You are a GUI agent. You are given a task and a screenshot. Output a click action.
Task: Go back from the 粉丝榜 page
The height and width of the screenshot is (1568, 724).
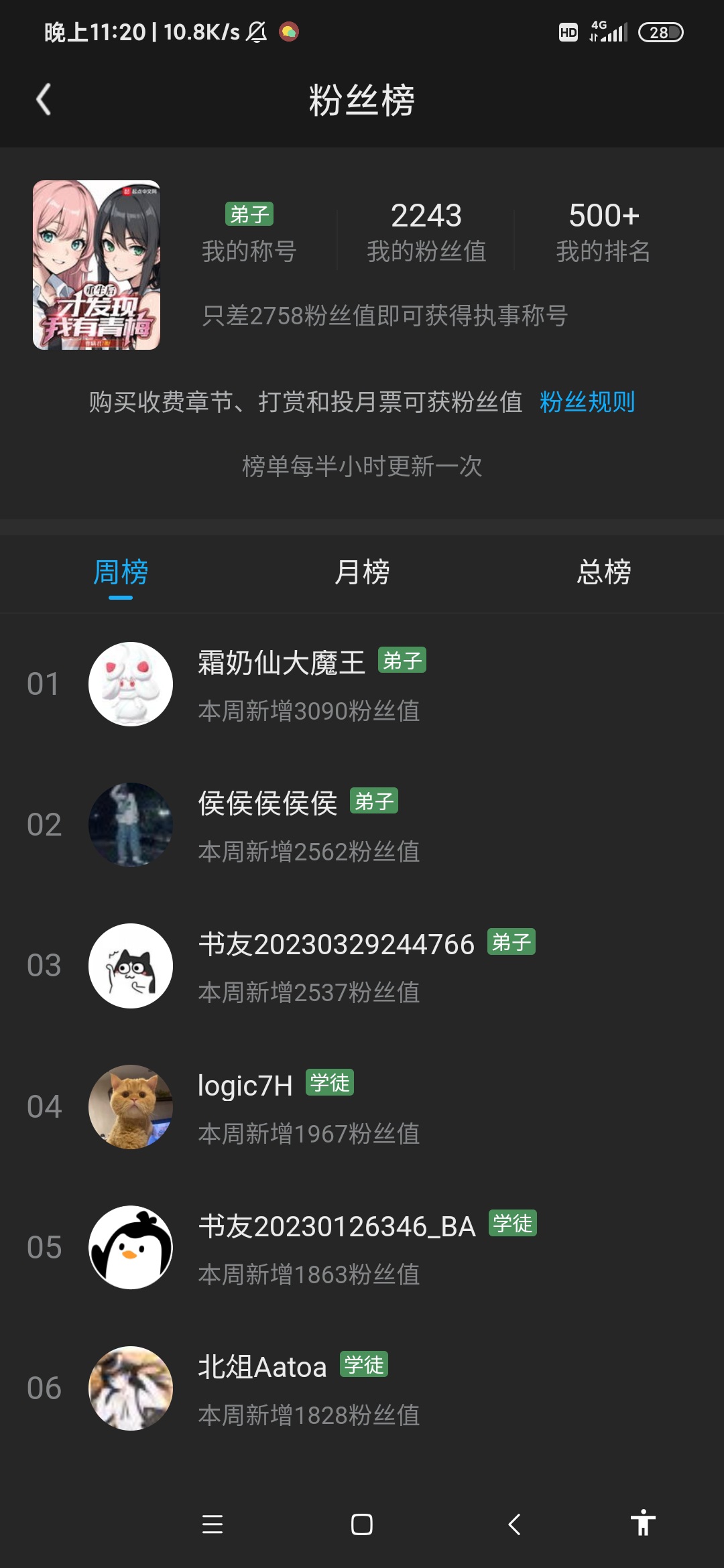tap(44, 101)
